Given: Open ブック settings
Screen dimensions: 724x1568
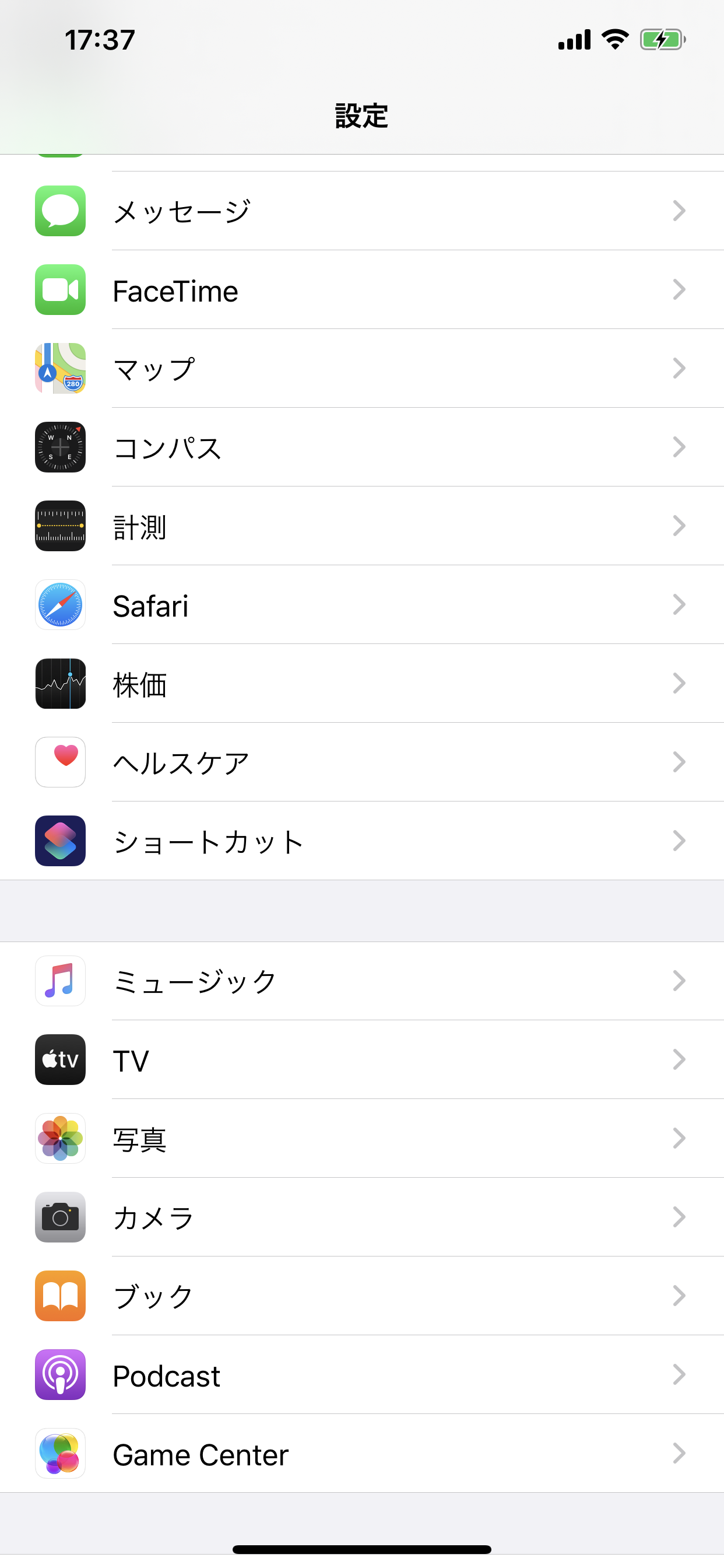Looking at the screenshot, I should click(362, 1296).
